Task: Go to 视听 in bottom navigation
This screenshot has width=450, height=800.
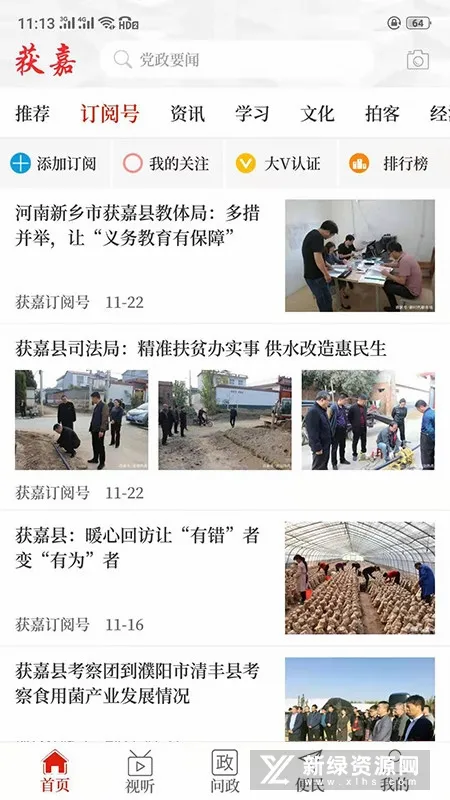Action: 140,771
